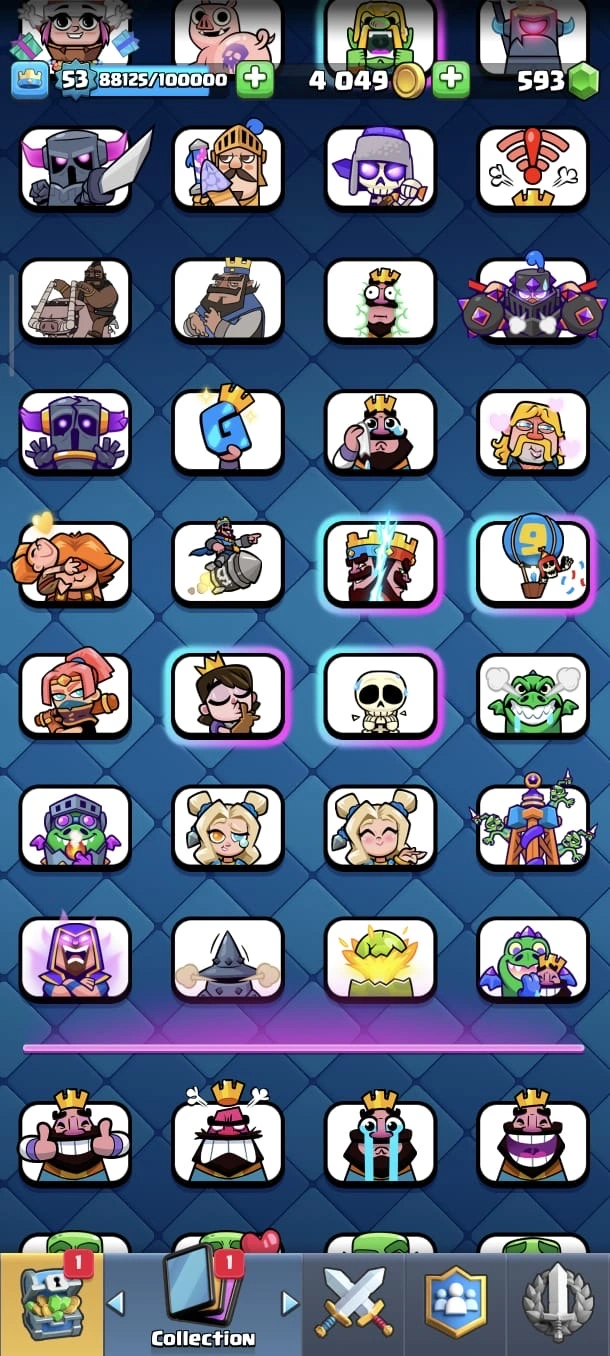610x1356 pixels.
Task: Choose the King thumbs-up emote
Action: click(x=75, y=1142)
